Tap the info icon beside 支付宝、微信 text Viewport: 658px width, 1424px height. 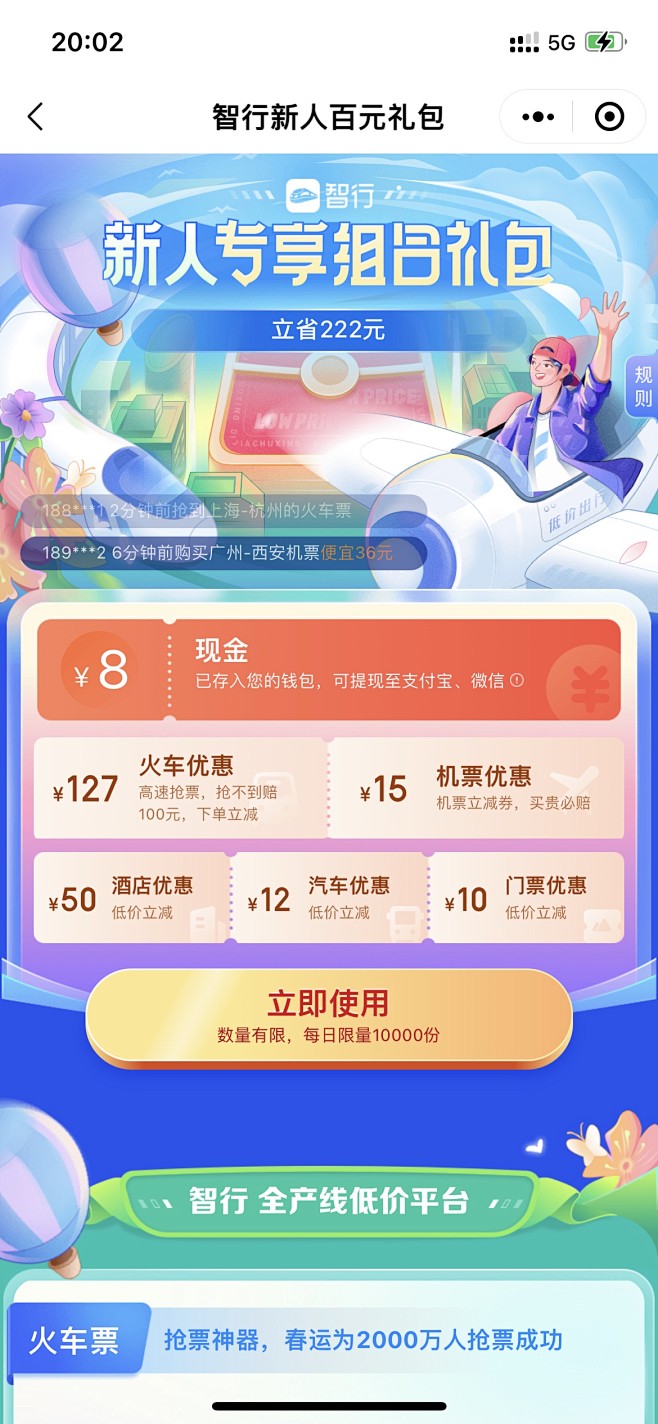[517, 680]
